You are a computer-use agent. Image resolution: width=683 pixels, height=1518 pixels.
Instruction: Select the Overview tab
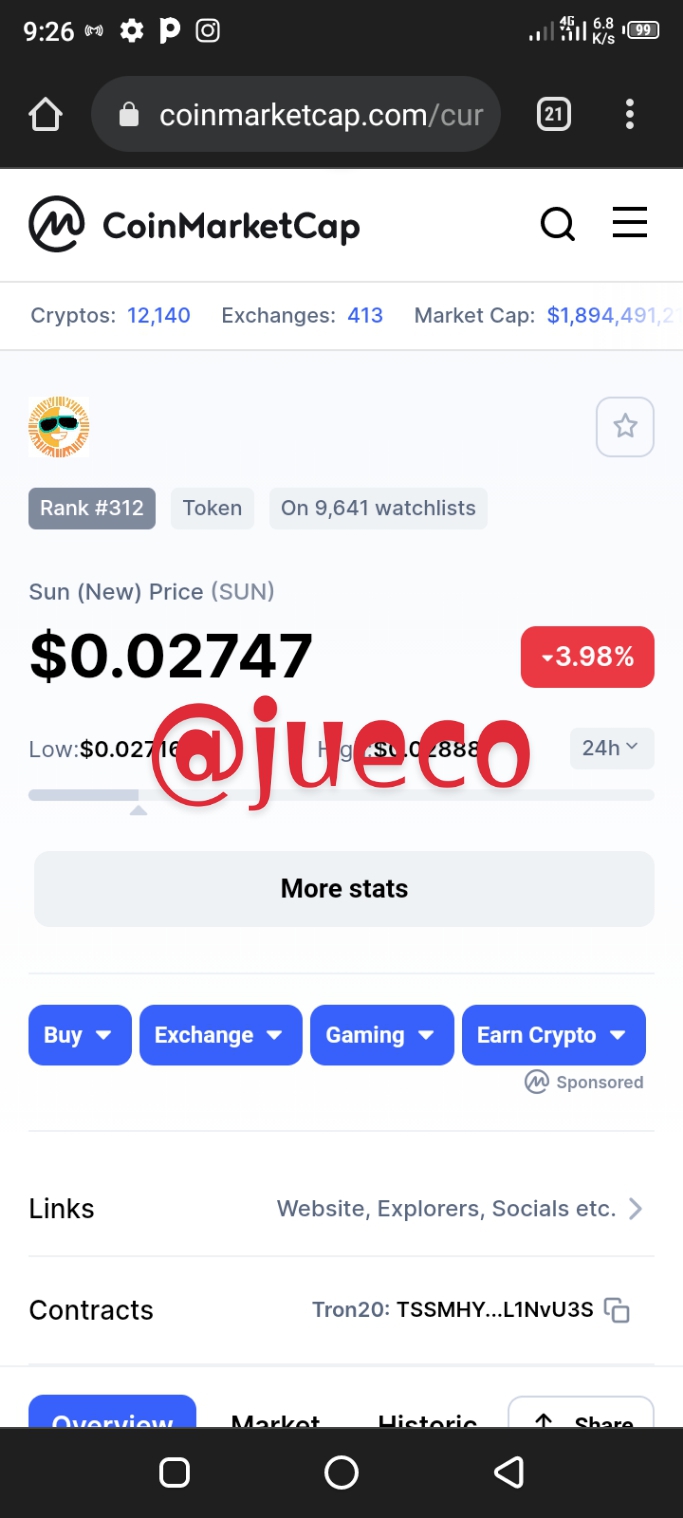tap(112, 1412)
